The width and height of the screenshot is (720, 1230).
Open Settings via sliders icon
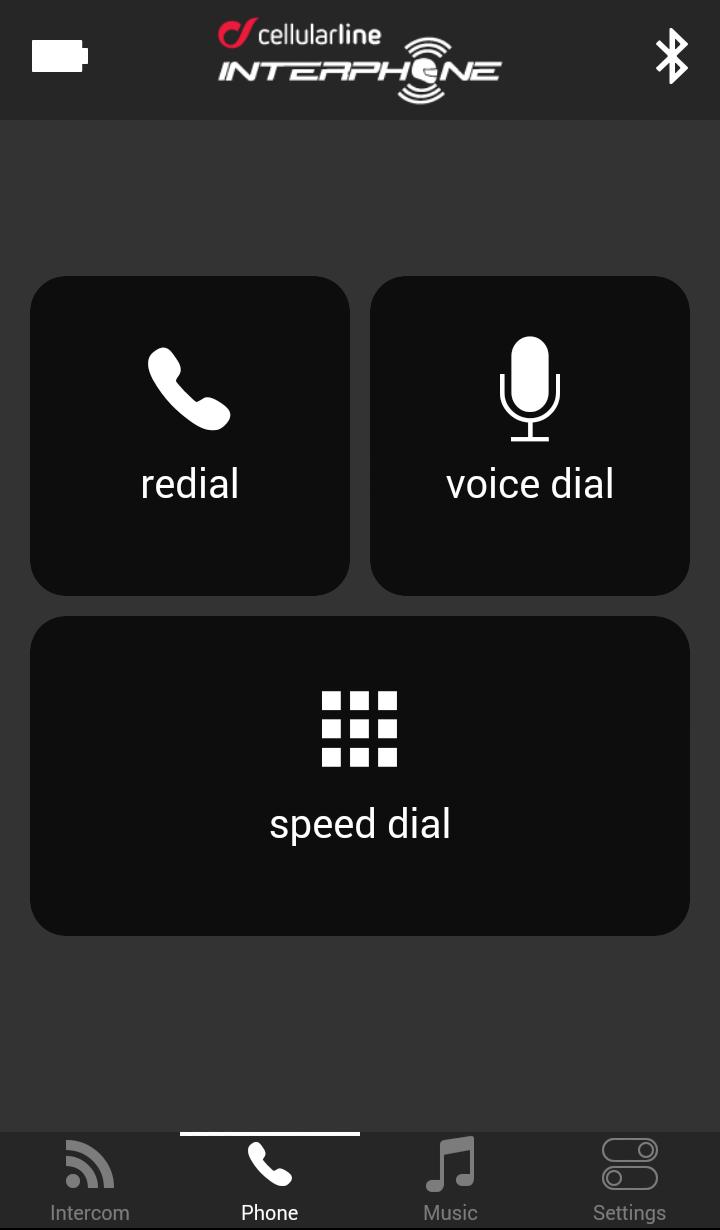click(629, 1162)
